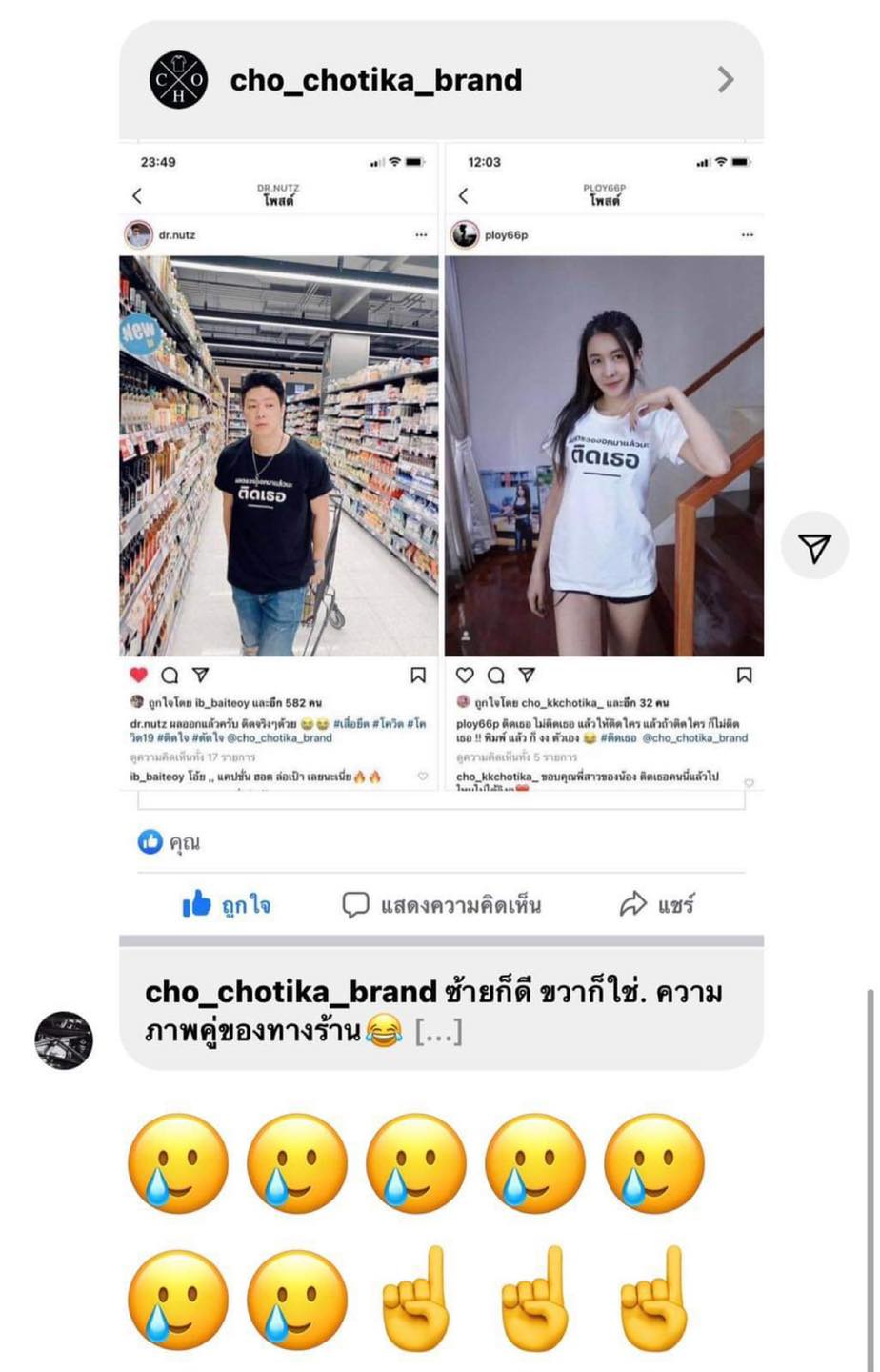
Task: Click the comment bubble icon on dr.nutz post
Action: coord(170,676)
